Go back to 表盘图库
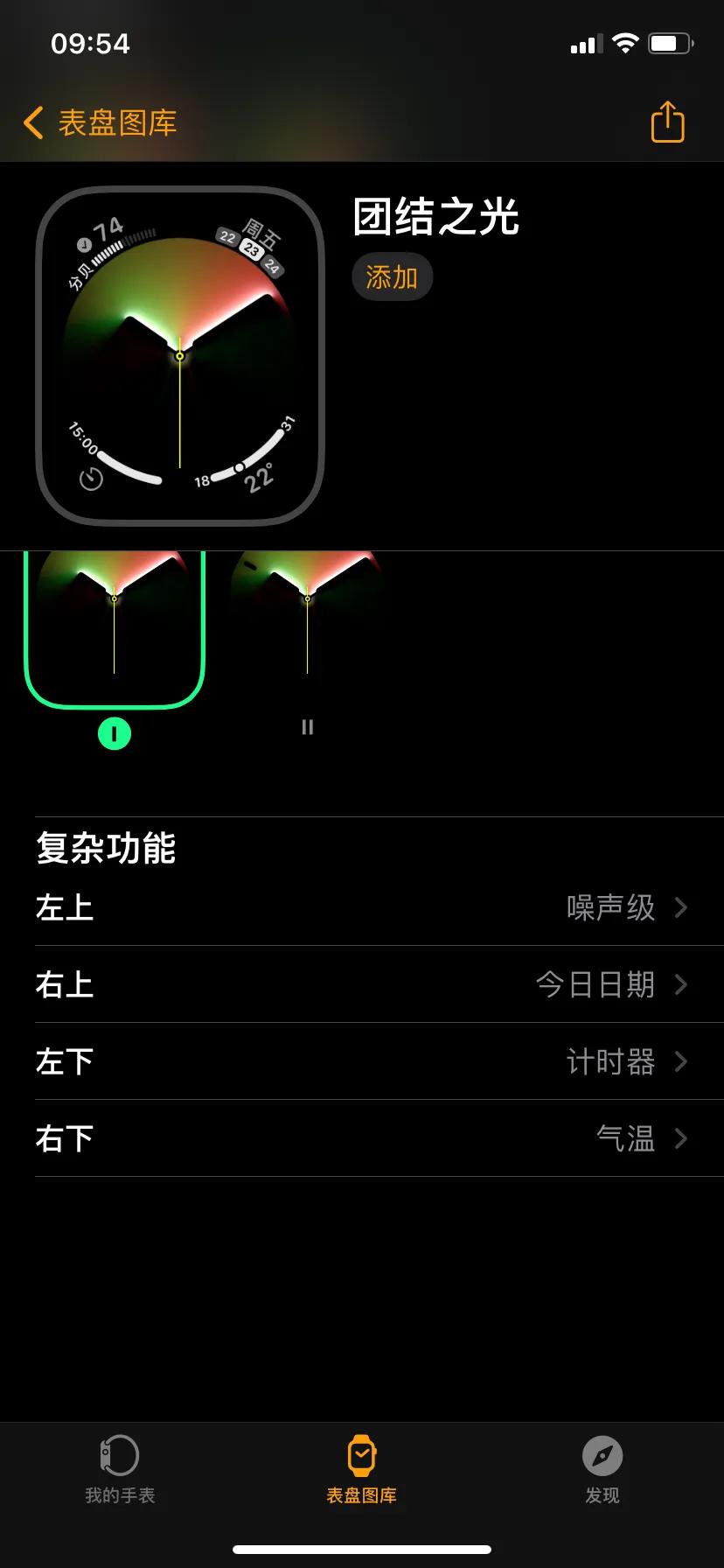 tap(100, 122)
